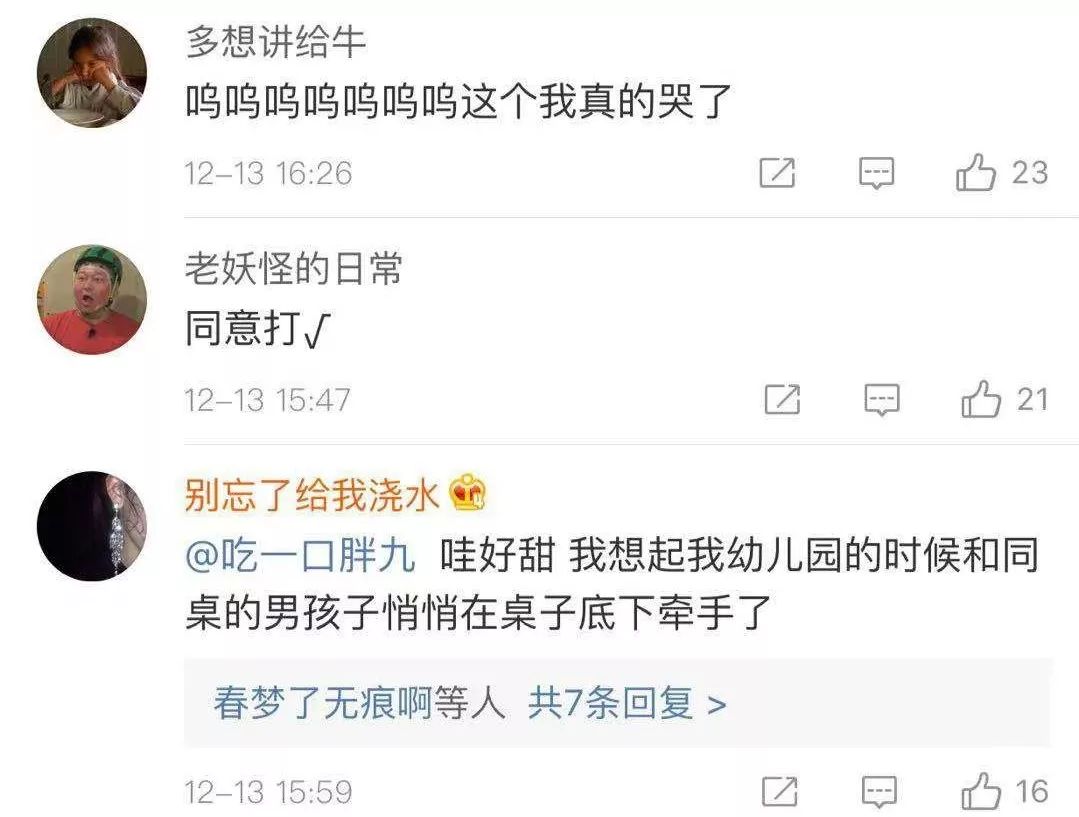Reply to 别忘了给我浇水's comment
The height and width of the screenshot is (817, 1079).
pyautogui.click(x=879, y=792)
